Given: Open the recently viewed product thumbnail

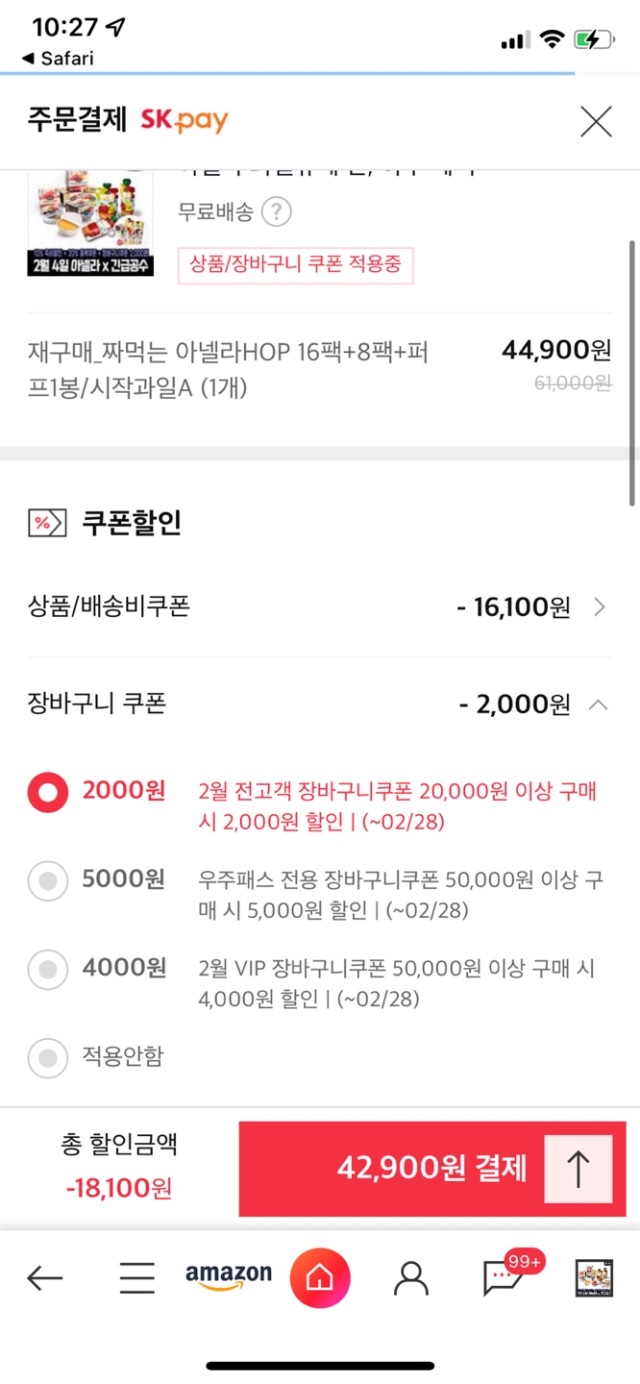Looking at the screenshot, I should (x=594, y=1276).
